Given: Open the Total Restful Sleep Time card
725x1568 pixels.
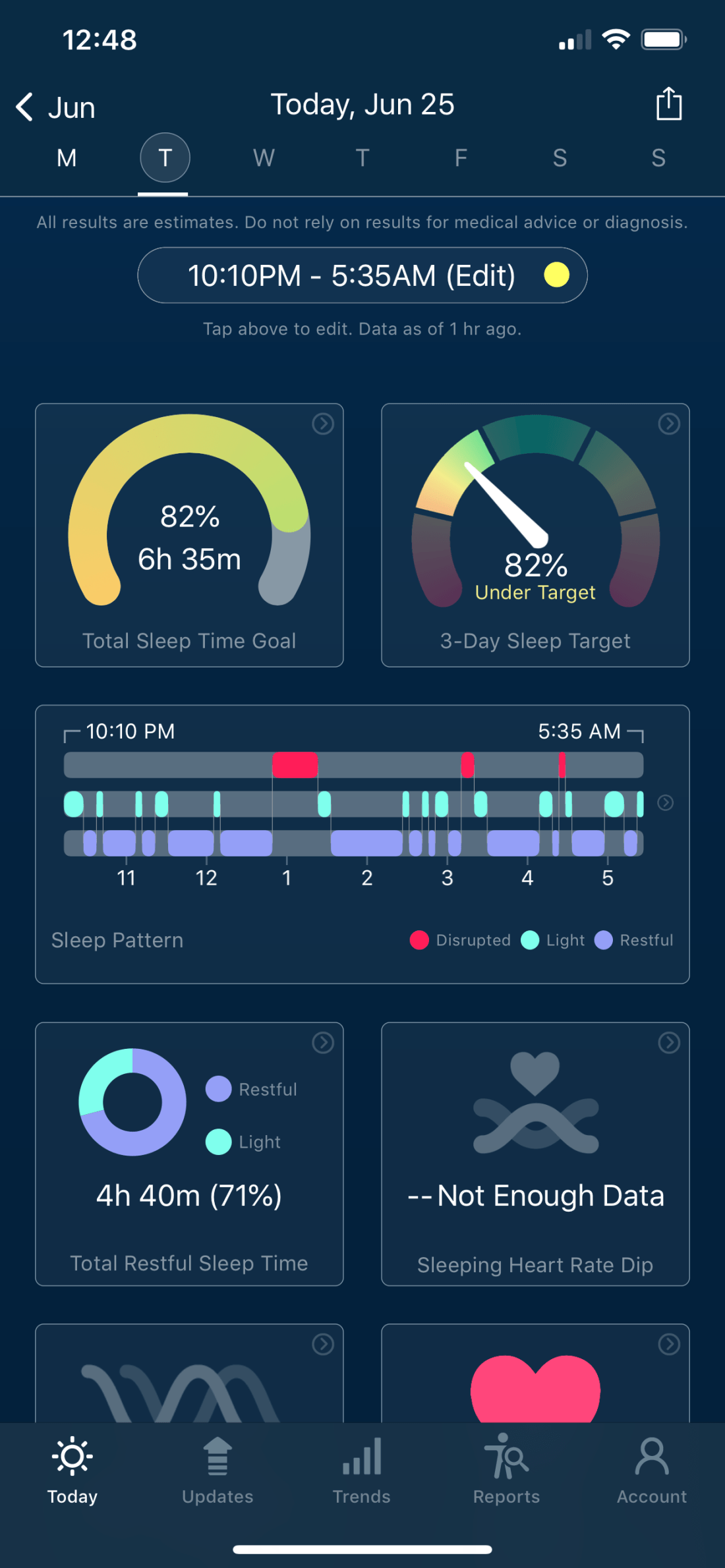Looking at the screenshot, I should pyautogui.click(x=189, y=1153).
